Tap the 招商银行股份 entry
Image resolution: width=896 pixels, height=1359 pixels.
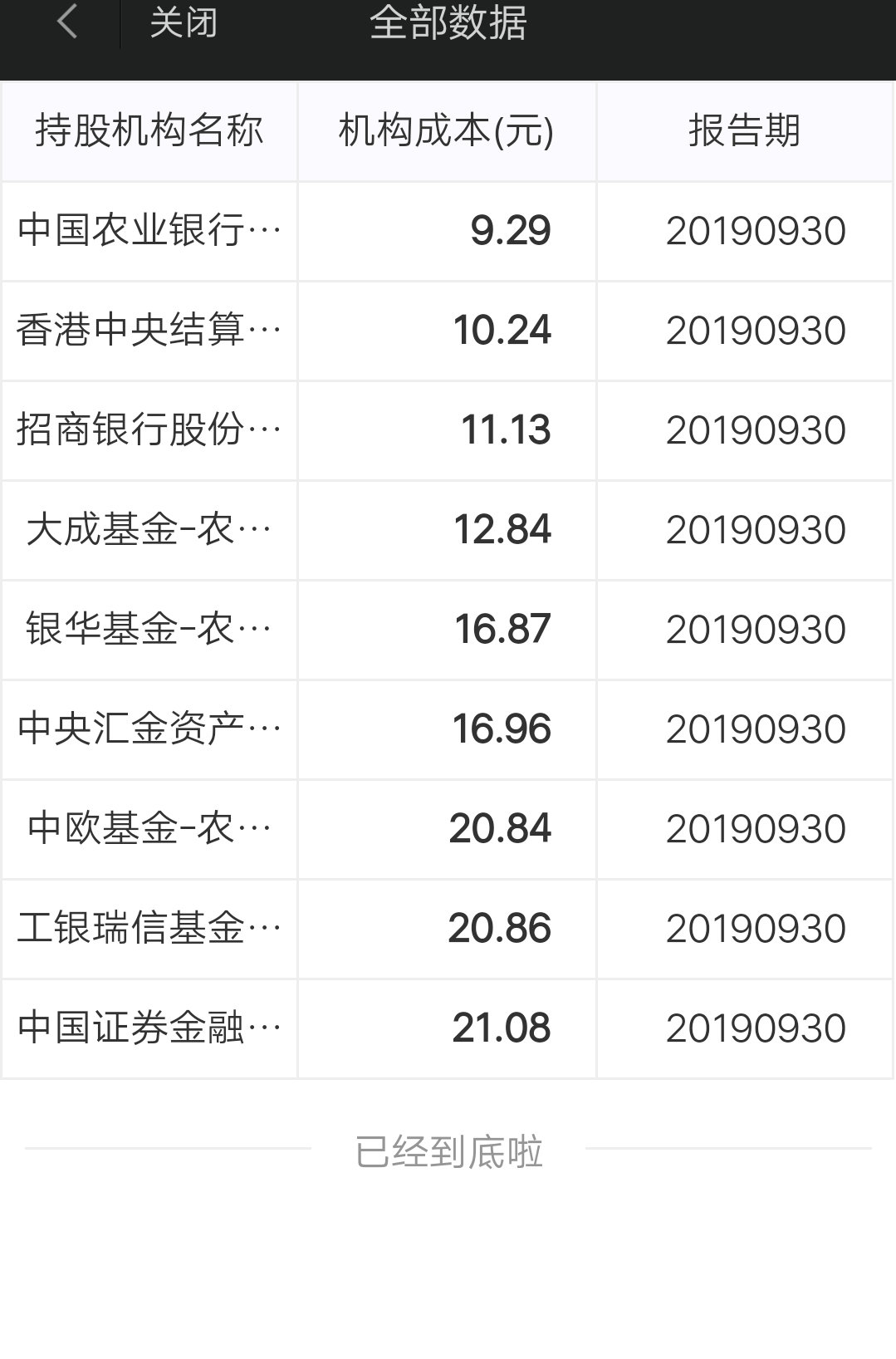tap(149, 430)
